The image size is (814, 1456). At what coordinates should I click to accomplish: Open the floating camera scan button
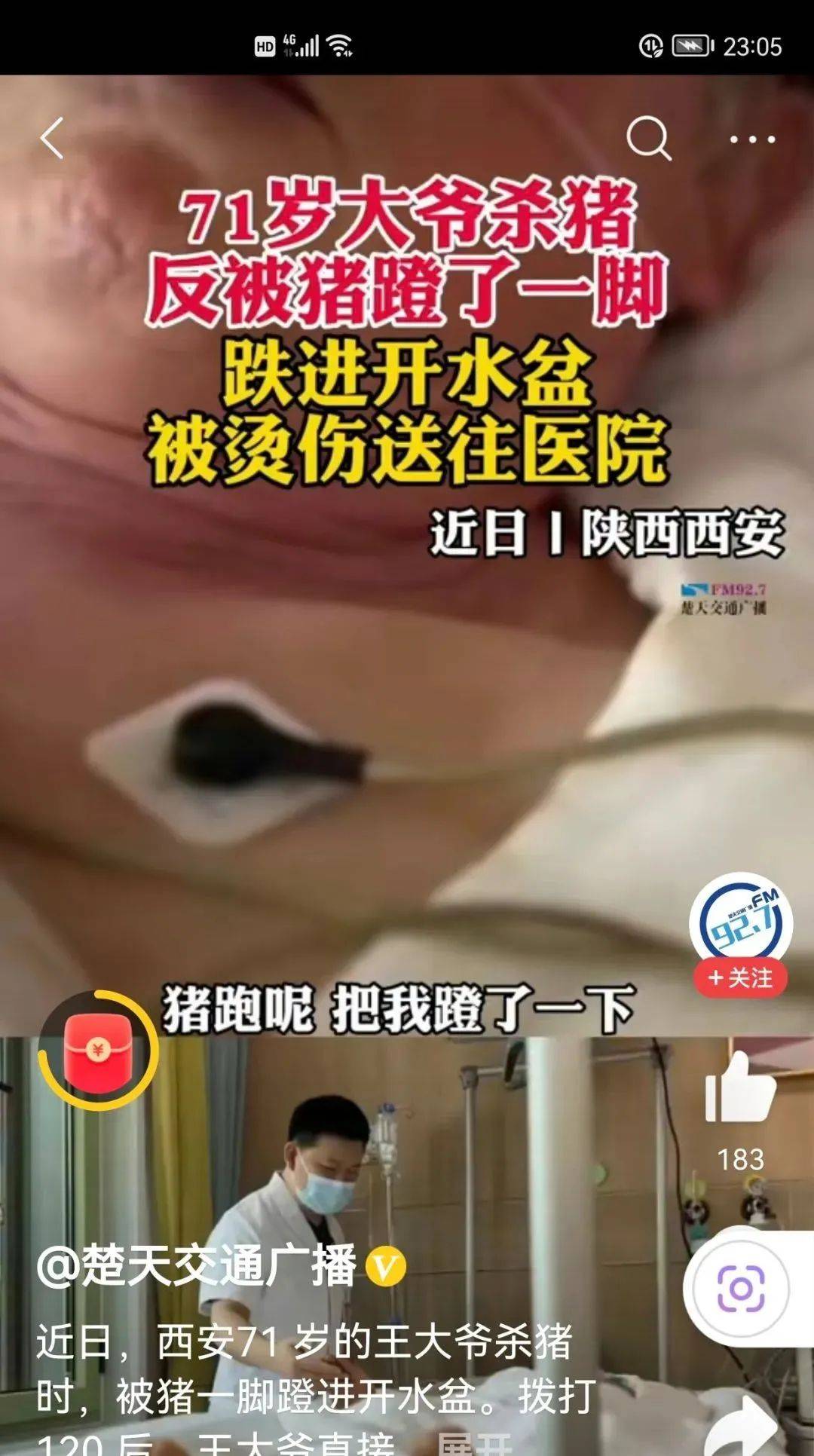pos(740,1289)
